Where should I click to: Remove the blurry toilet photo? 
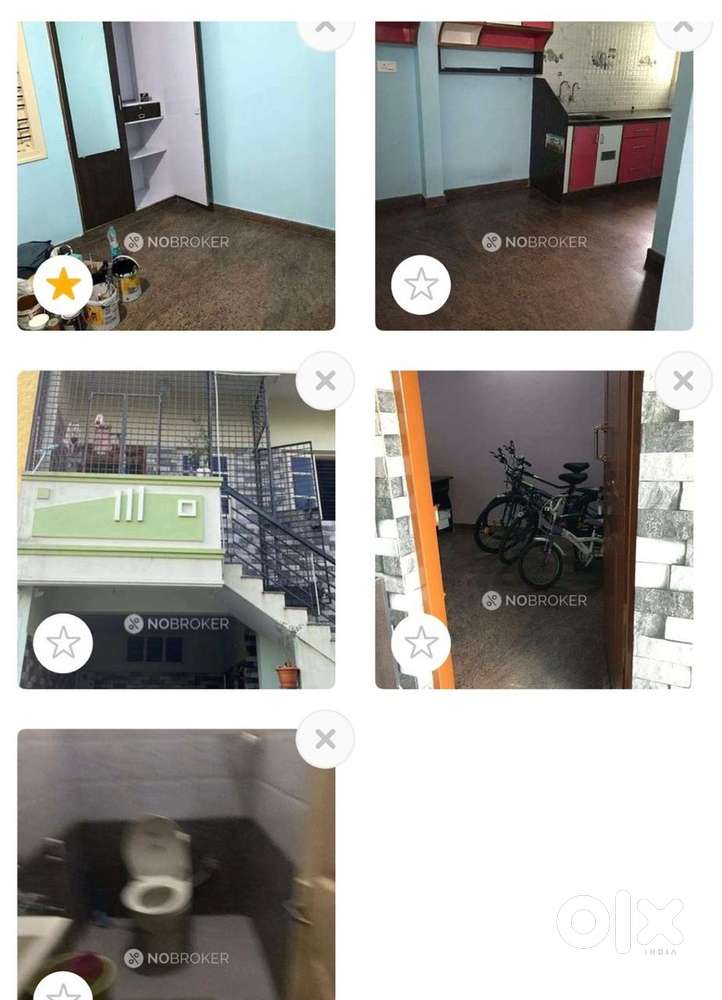tap(325, 739)
